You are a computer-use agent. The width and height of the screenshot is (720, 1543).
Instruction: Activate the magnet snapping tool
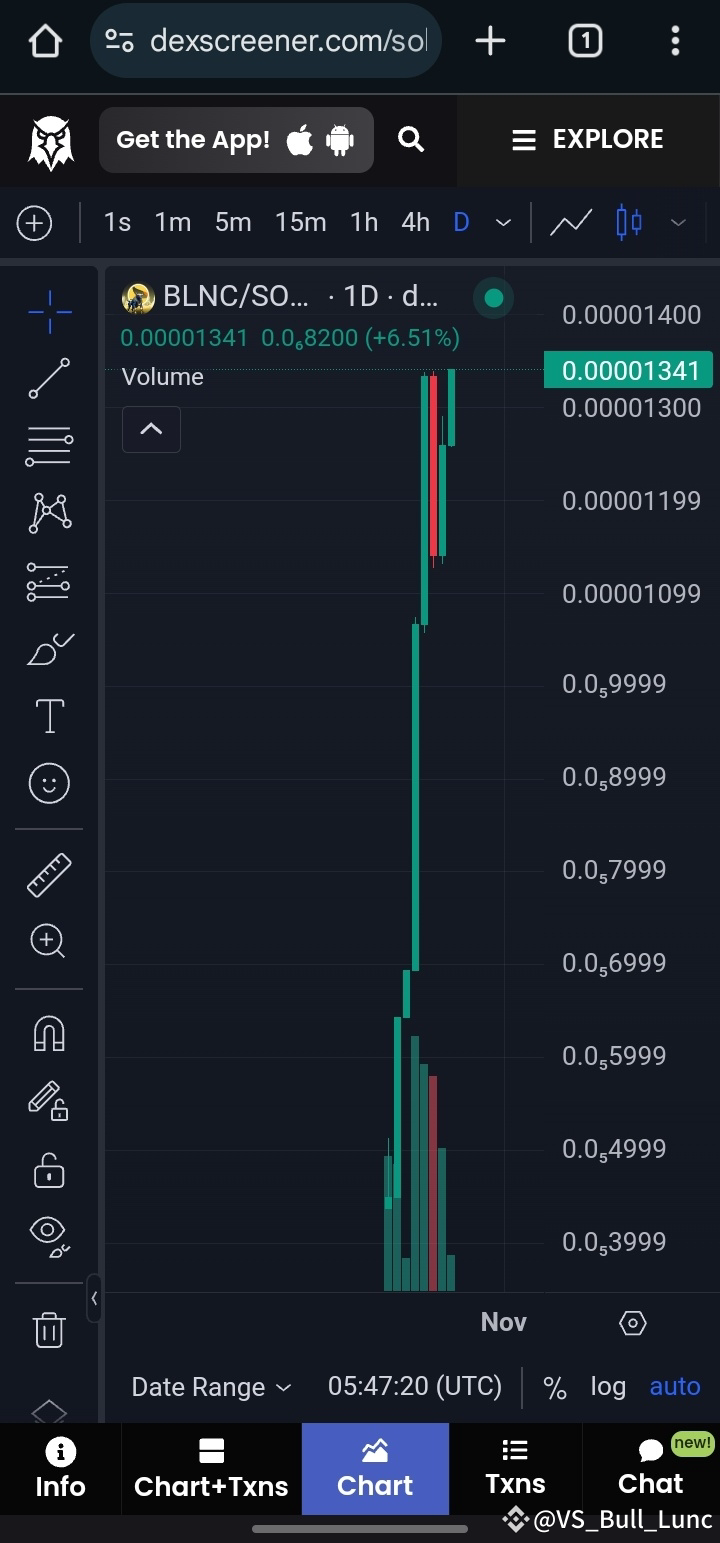(48, 1033)
